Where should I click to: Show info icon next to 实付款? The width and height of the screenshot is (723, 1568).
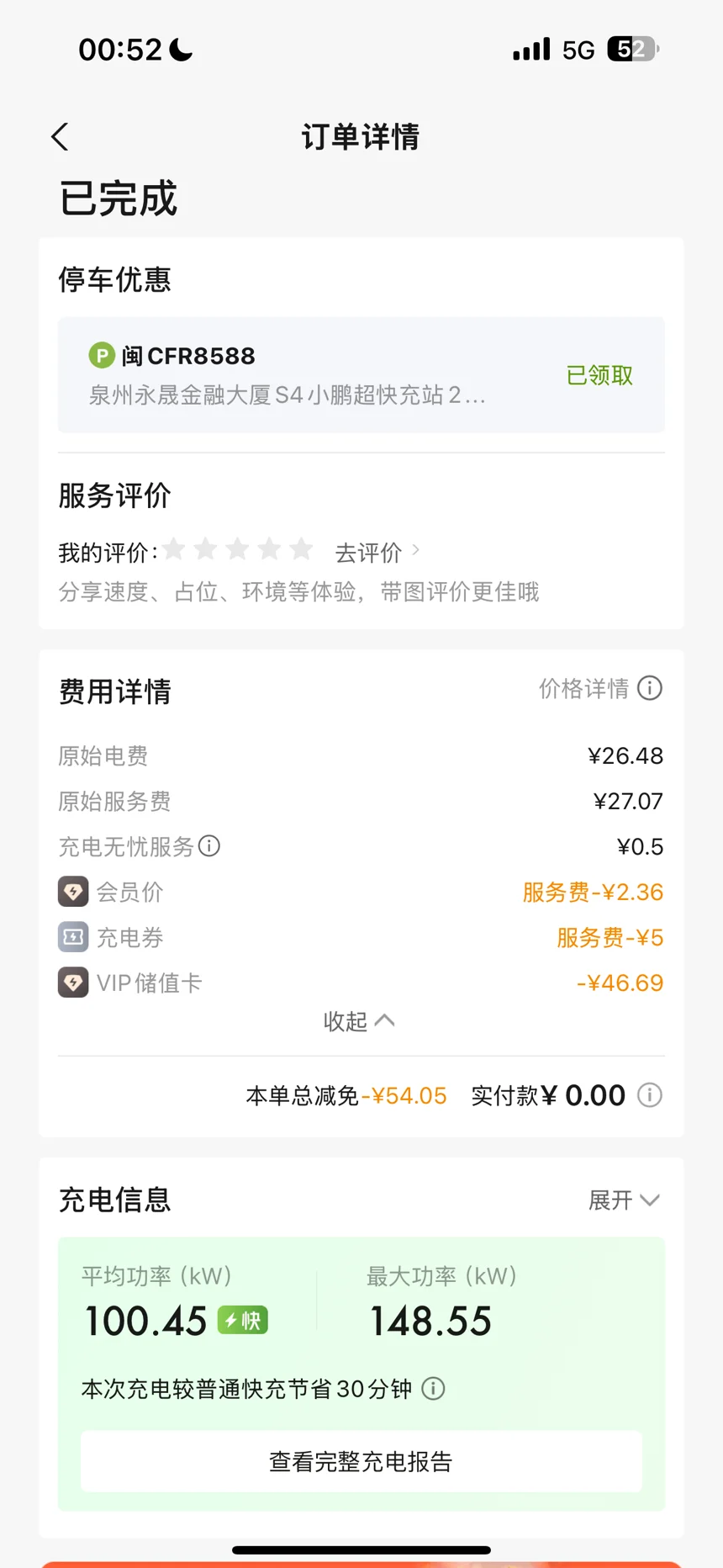click(650, 1095)
